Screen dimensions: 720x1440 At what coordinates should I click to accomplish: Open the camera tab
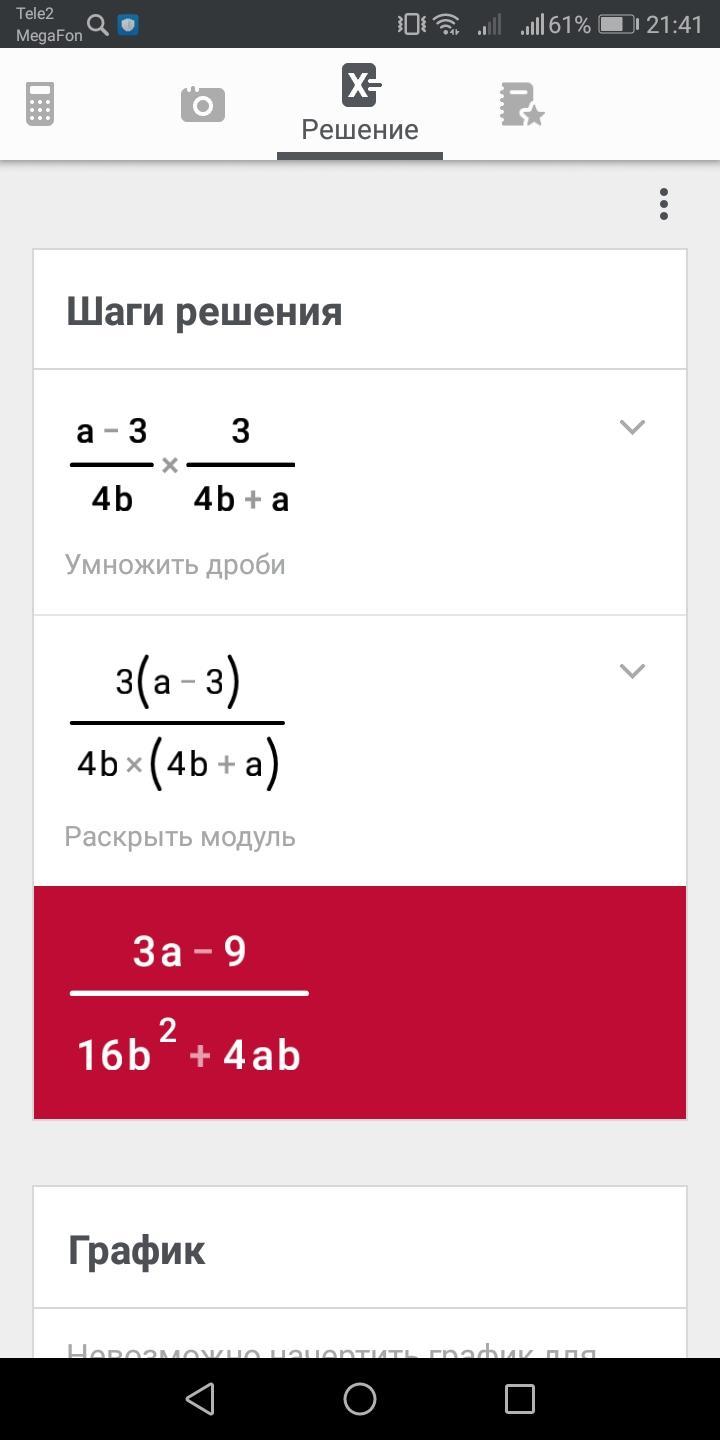[203, 104]
